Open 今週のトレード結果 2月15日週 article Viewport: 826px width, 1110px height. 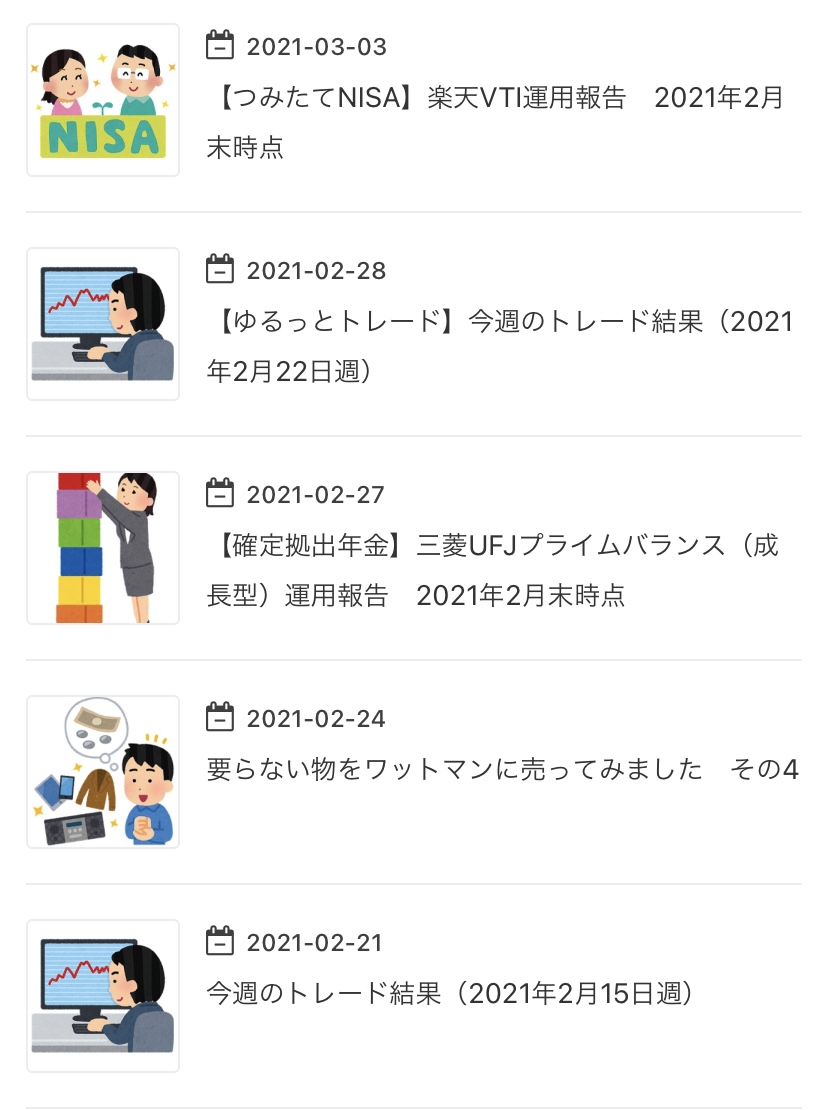pyautogui.click(x=449, y=994)
